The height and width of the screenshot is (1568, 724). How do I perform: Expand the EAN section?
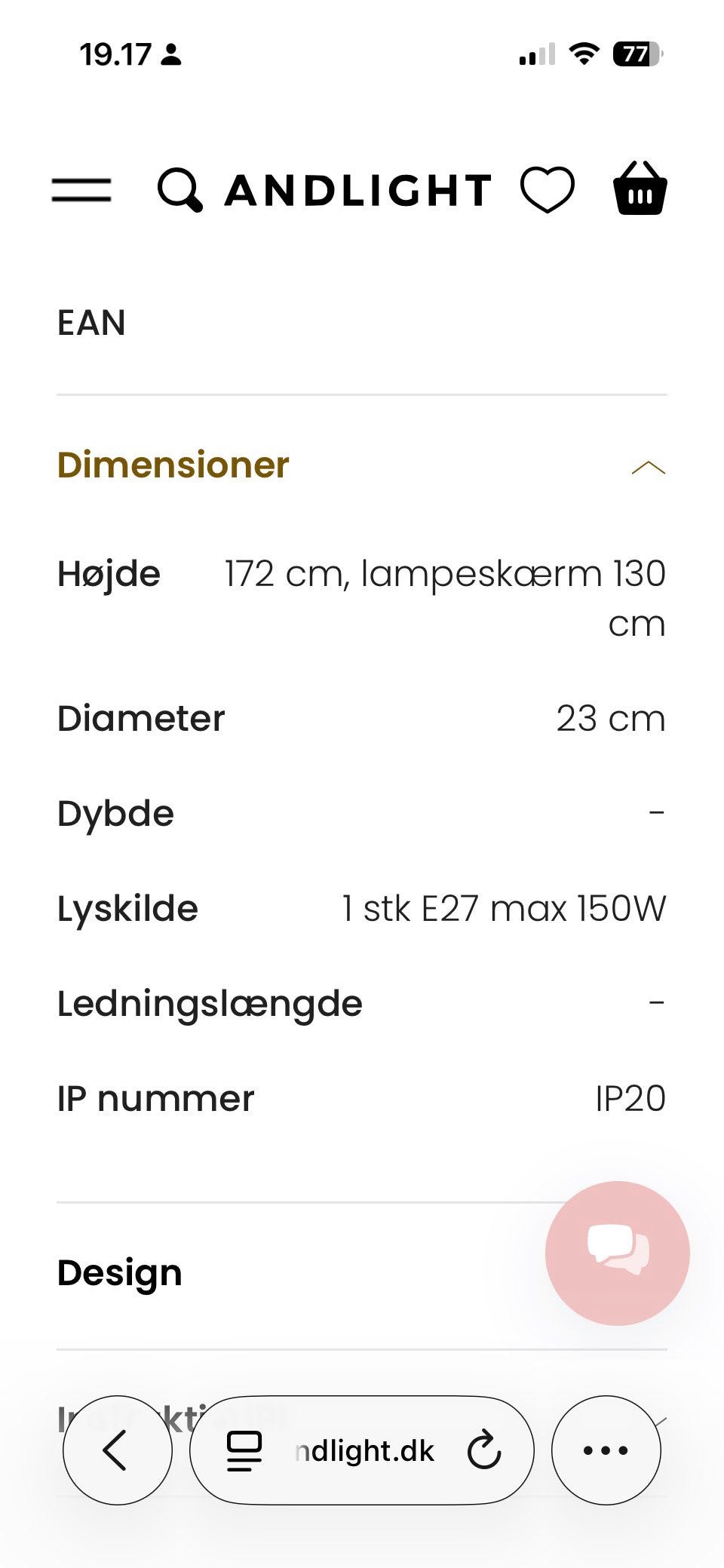(x=92, y=323)
